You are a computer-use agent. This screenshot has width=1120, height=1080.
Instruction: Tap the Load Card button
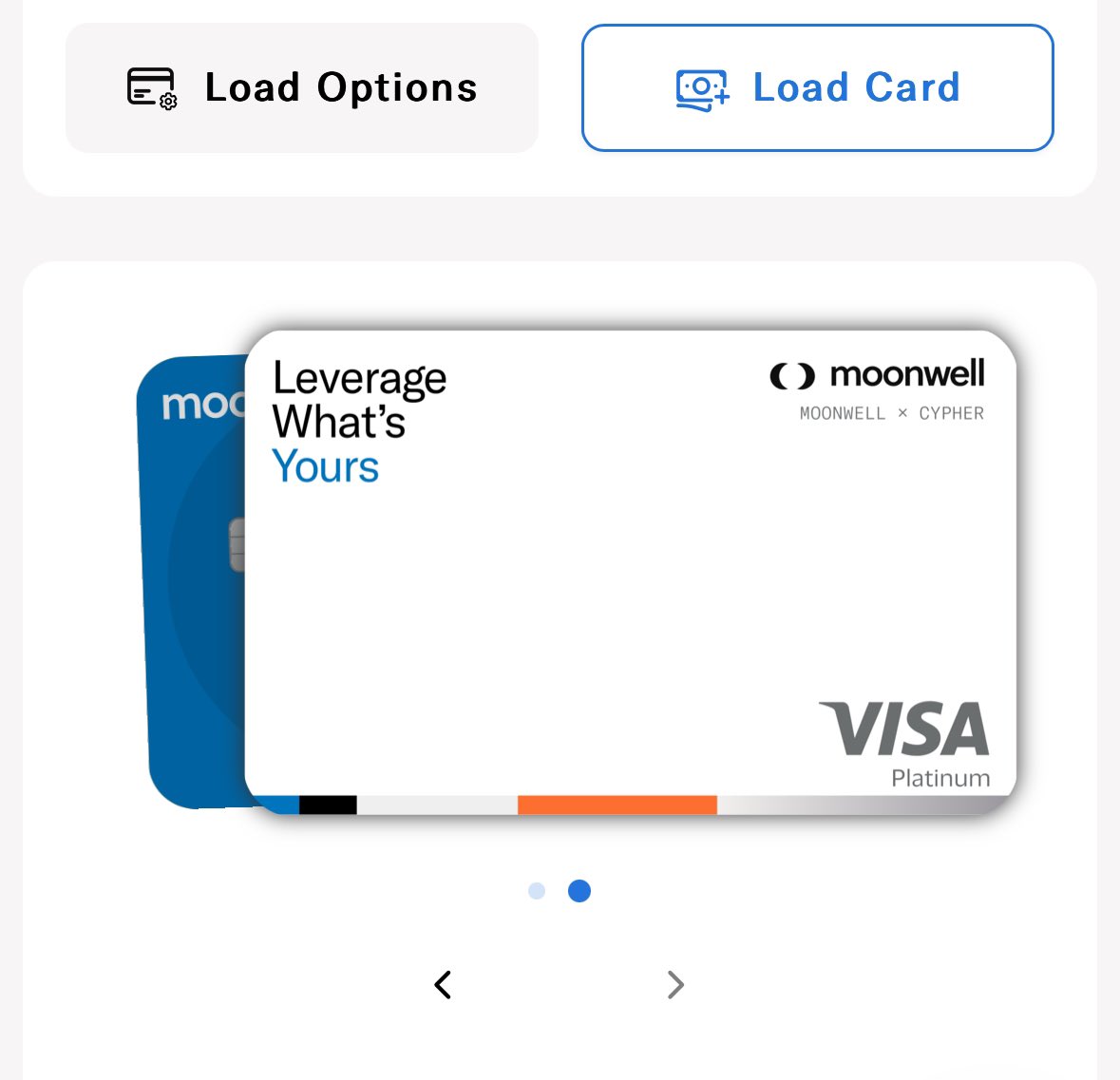coord(817,87)
